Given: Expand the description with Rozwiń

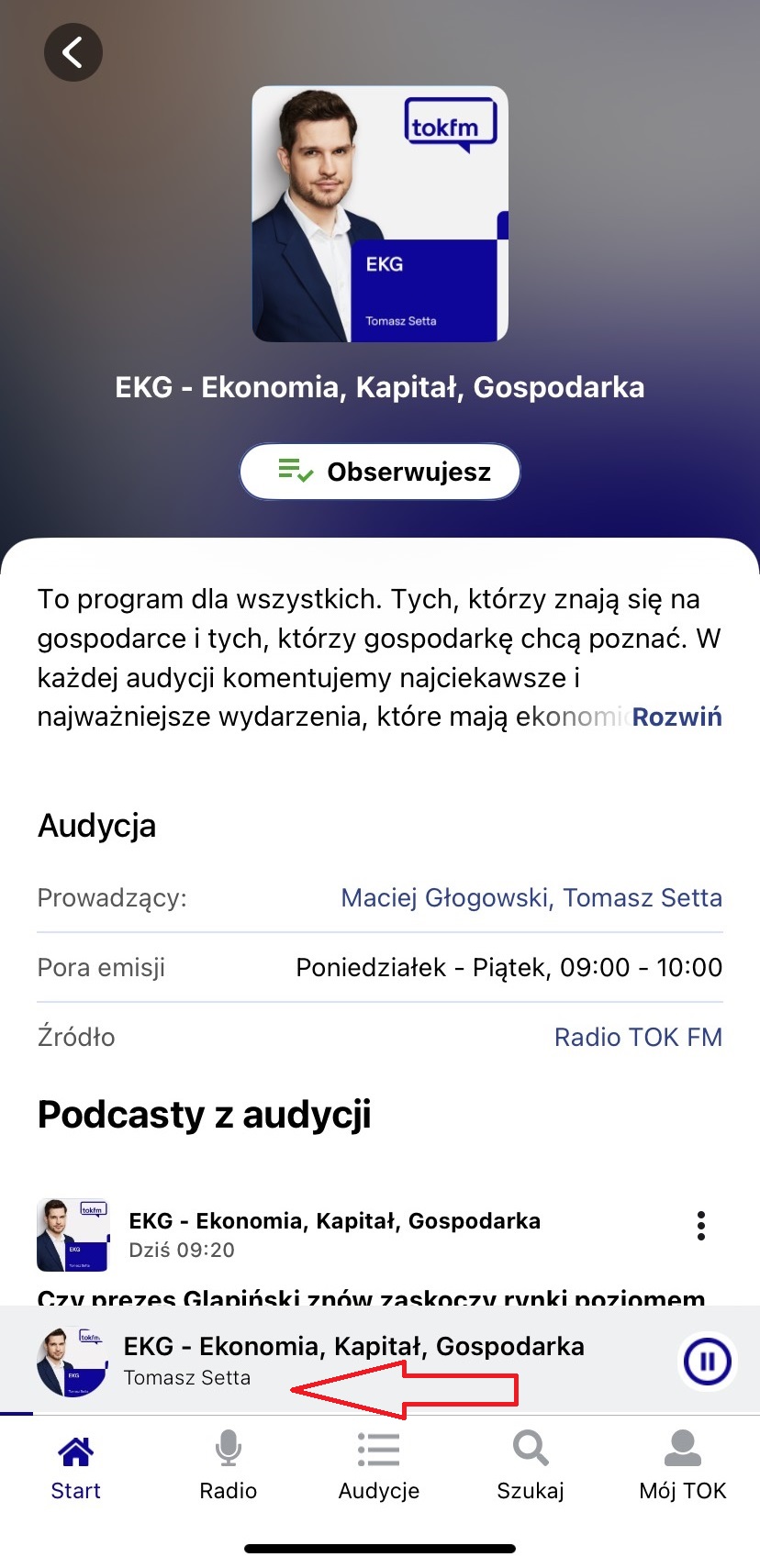Looking at the screenshot, I should pos(676,717).
